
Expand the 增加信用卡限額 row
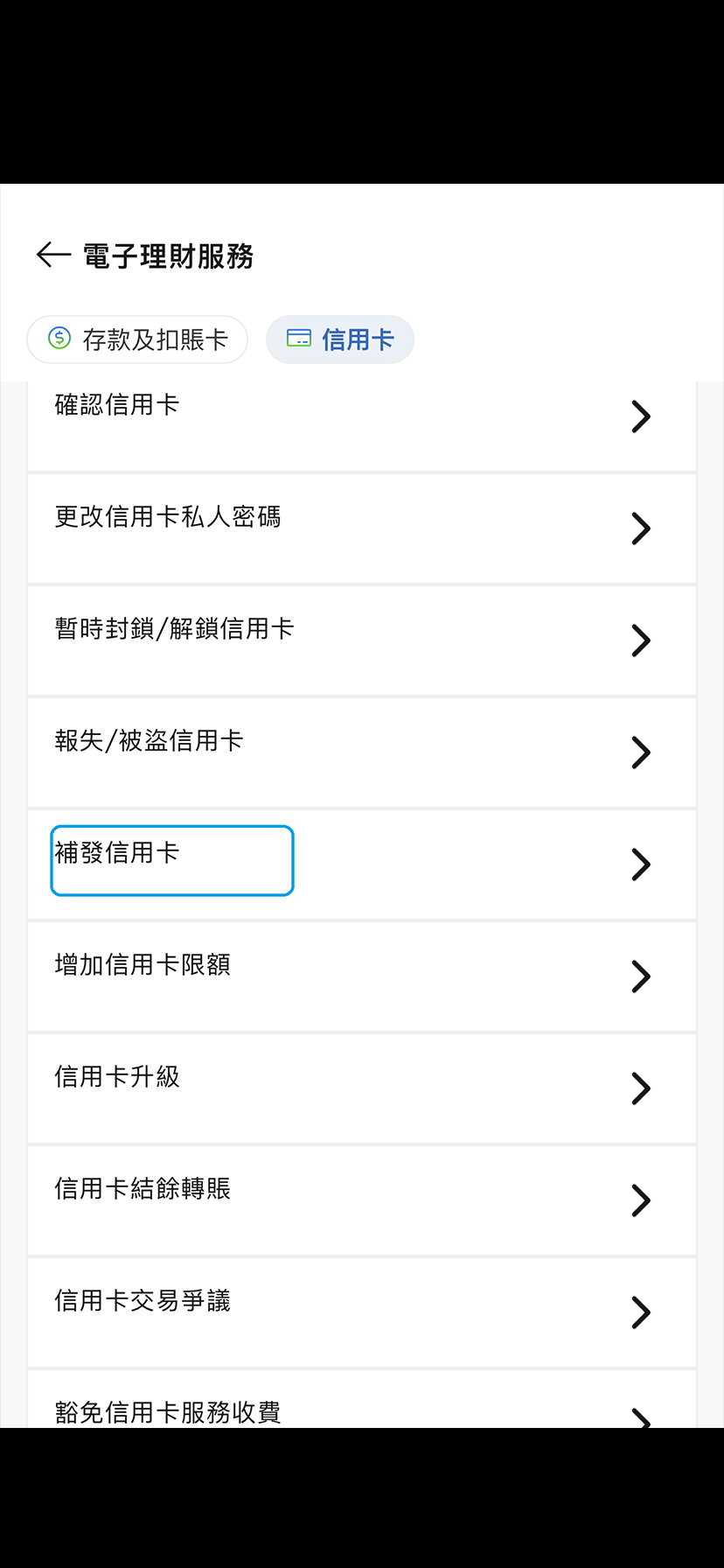(x=362, y=976)
